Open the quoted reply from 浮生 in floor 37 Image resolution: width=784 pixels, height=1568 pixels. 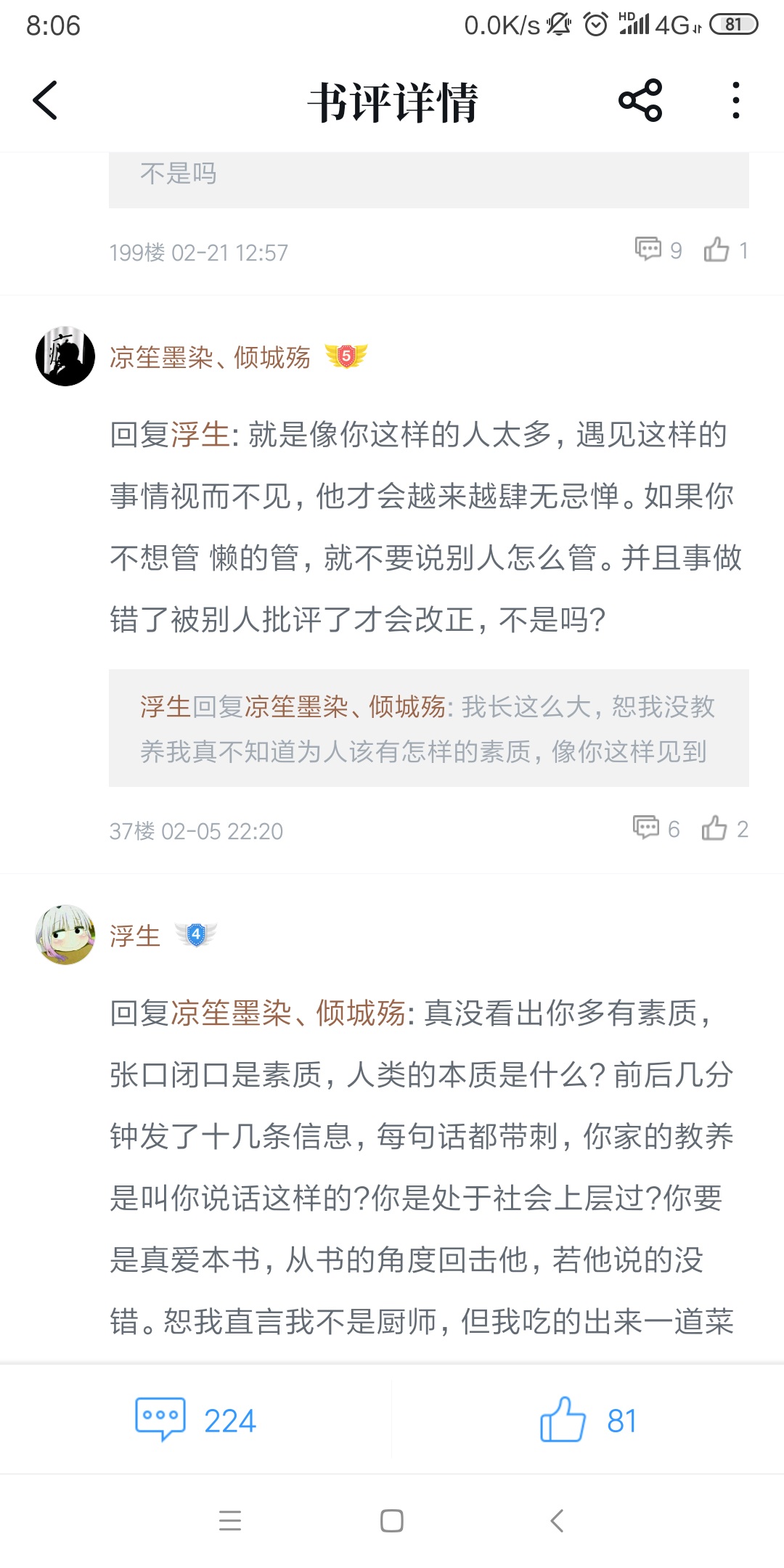point(429,728)
